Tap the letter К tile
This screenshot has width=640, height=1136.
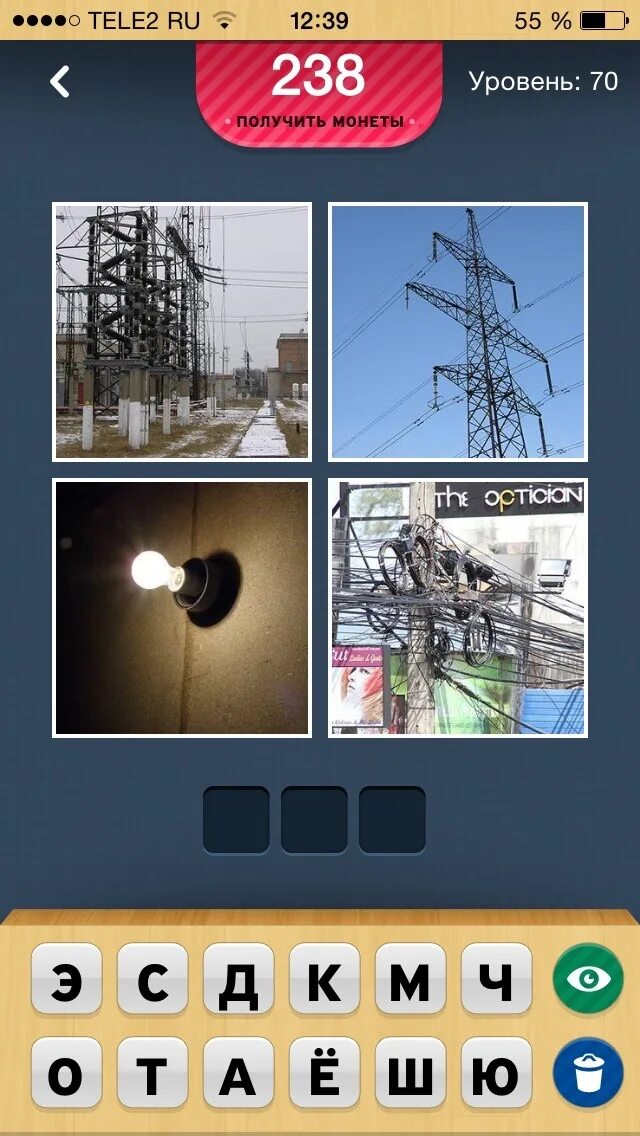(324, 980)
